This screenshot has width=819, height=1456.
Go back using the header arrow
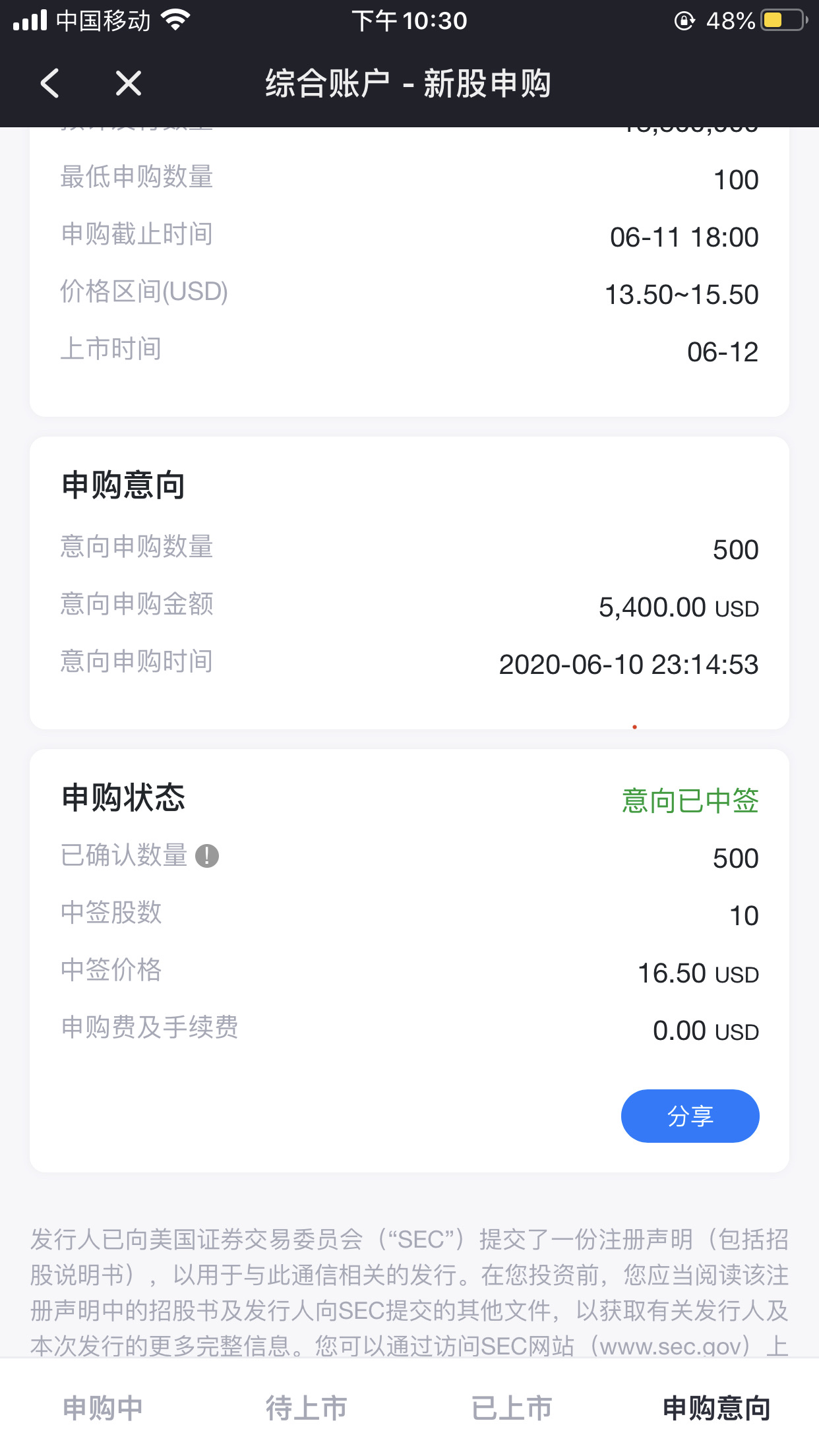50,84
